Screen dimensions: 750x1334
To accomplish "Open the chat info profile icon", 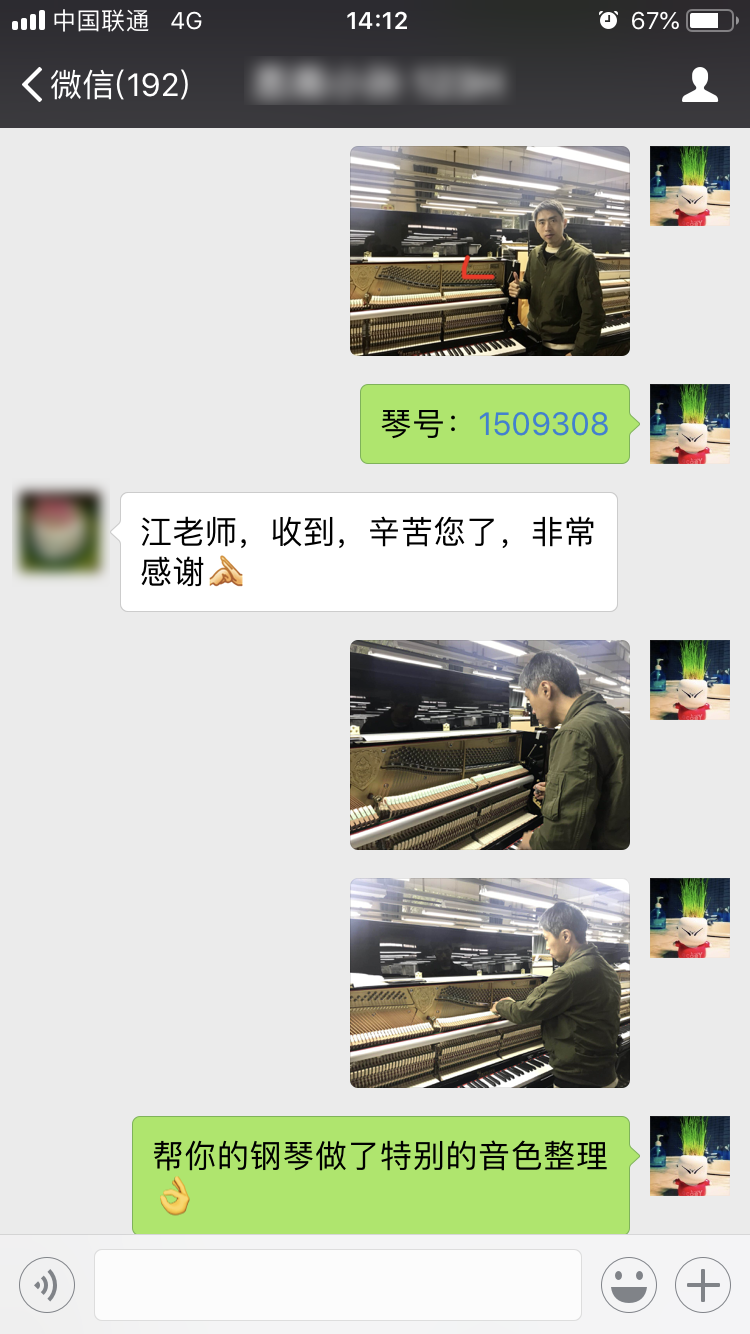I will pos(700,85).
